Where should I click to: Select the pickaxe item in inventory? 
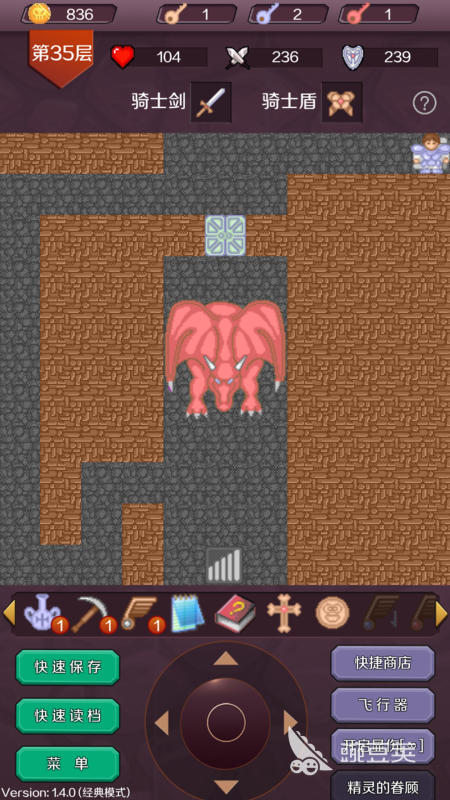coord(90,614)
